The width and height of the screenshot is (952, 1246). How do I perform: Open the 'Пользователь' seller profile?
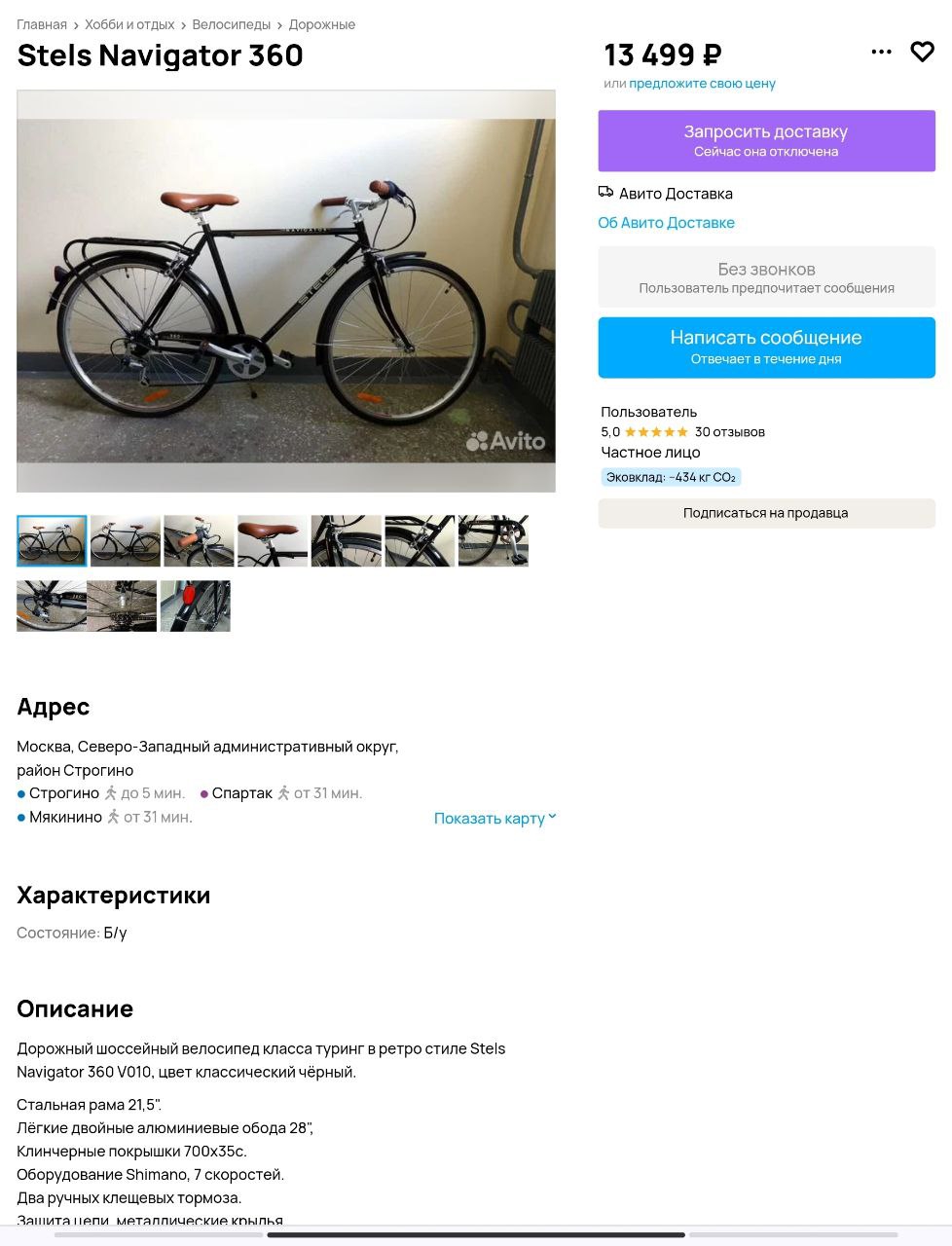click(x=648, y=412)
